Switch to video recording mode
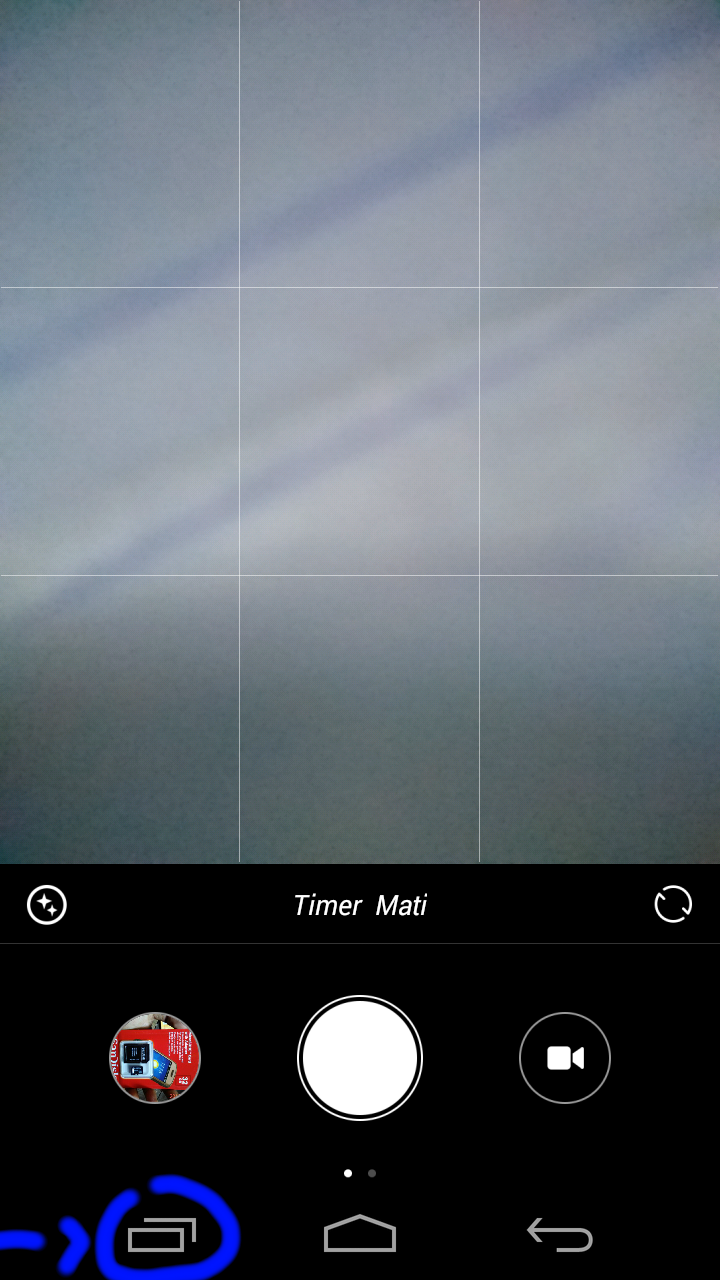 pyautogui.click(x=565, y=1058)
